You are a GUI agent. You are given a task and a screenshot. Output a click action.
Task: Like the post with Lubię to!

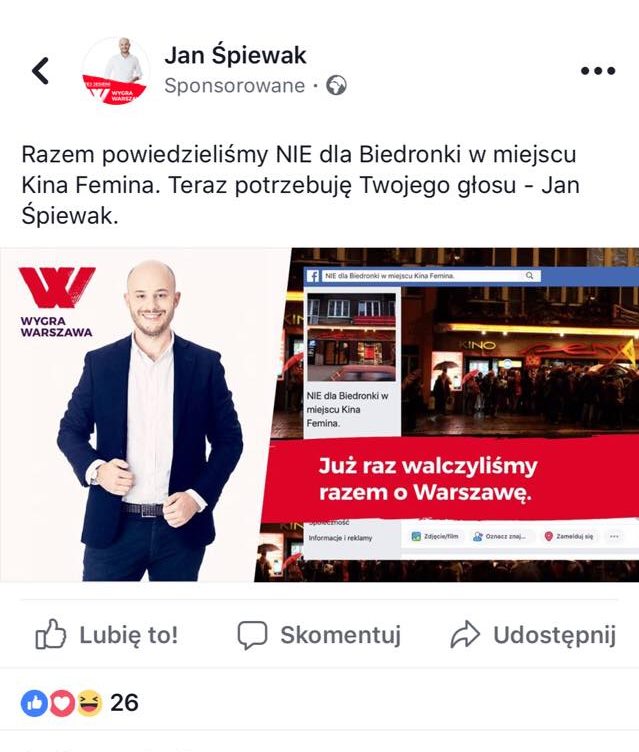coord(107,634)
